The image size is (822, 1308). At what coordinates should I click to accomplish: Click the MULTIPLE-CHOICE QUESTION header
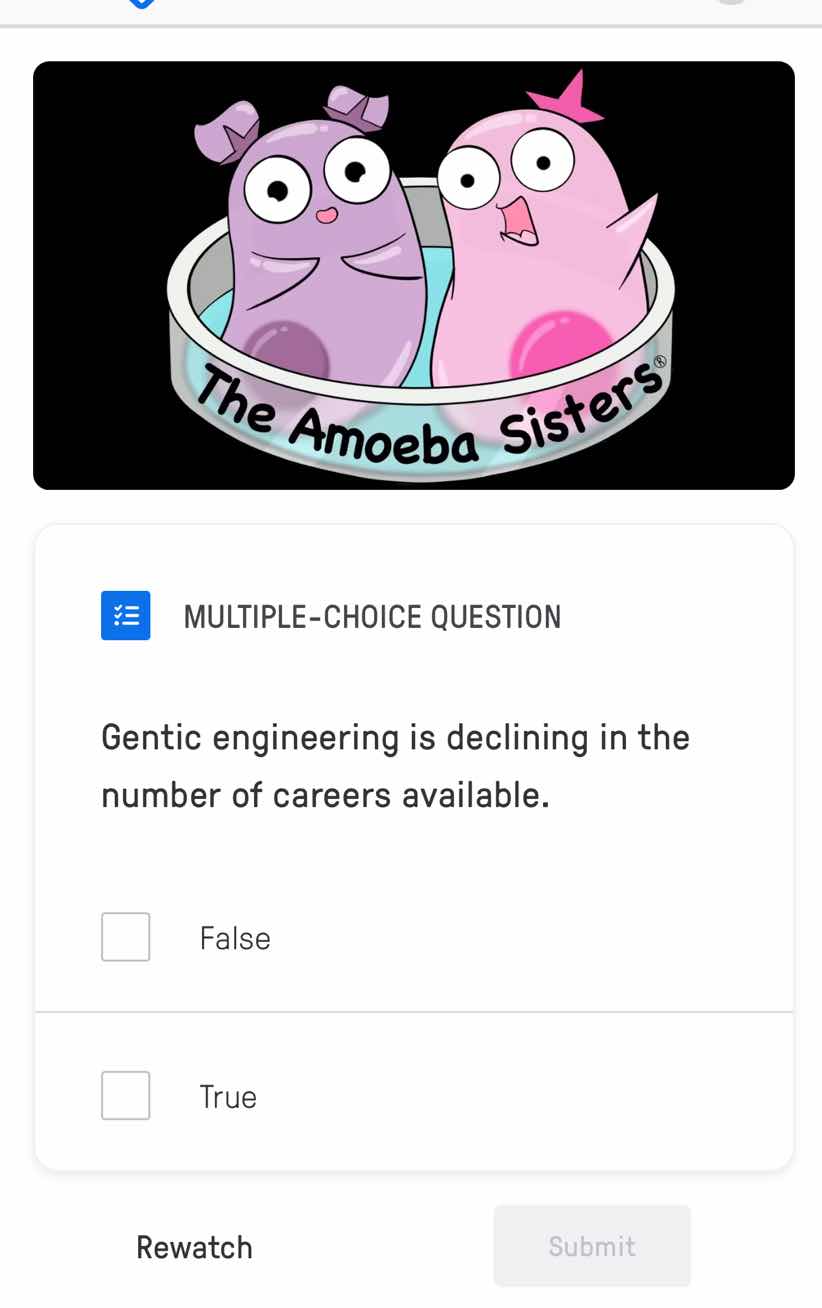(373, 616)
